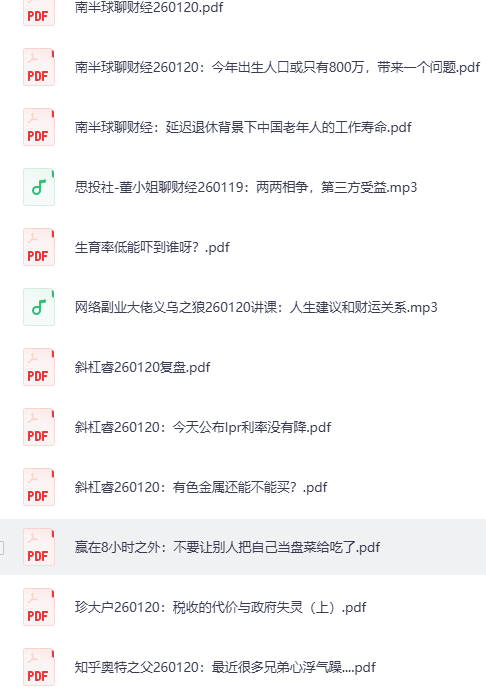Open 珍大户260120：税收的代价与政府失灵（上）.pdf

220,607
